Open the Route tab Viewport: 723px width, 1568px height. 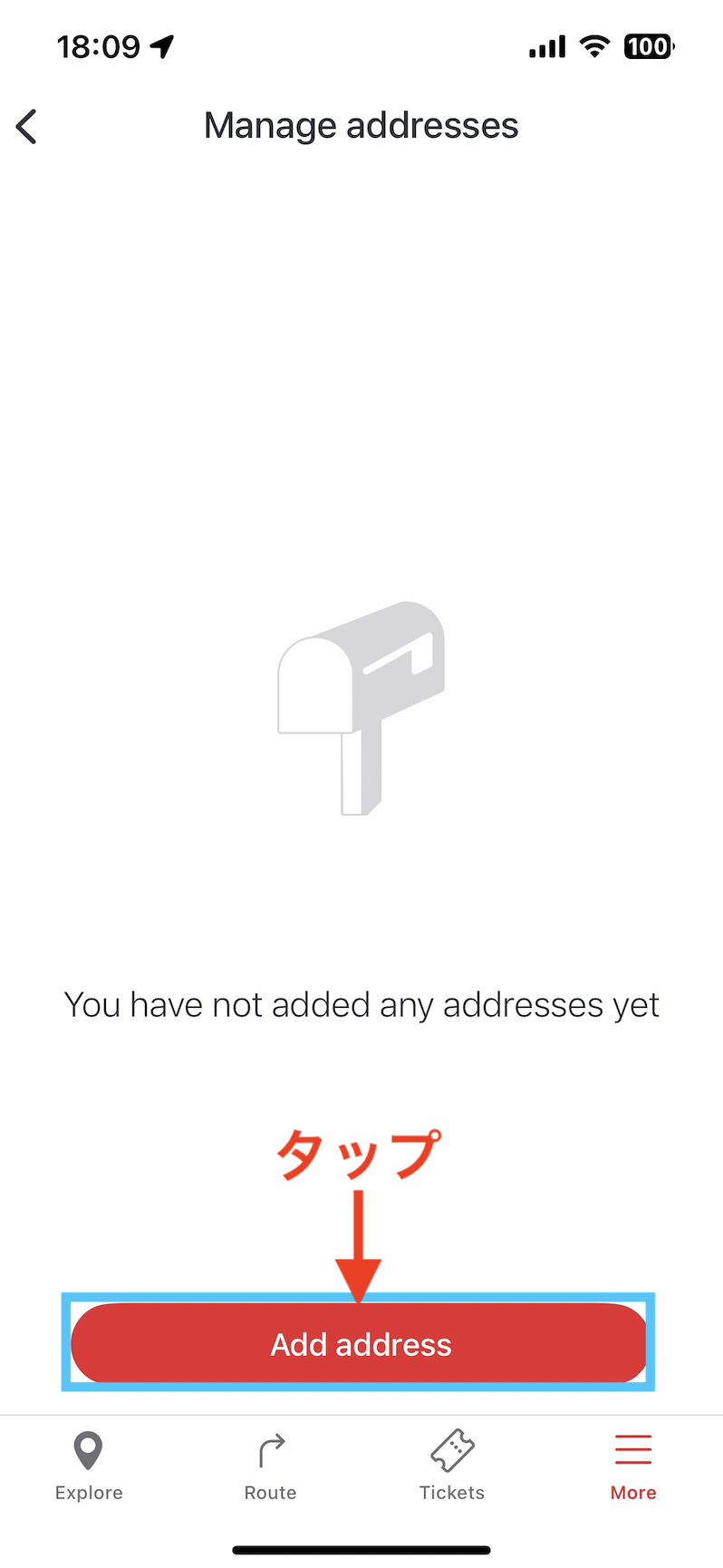[x=270, y=1466]
